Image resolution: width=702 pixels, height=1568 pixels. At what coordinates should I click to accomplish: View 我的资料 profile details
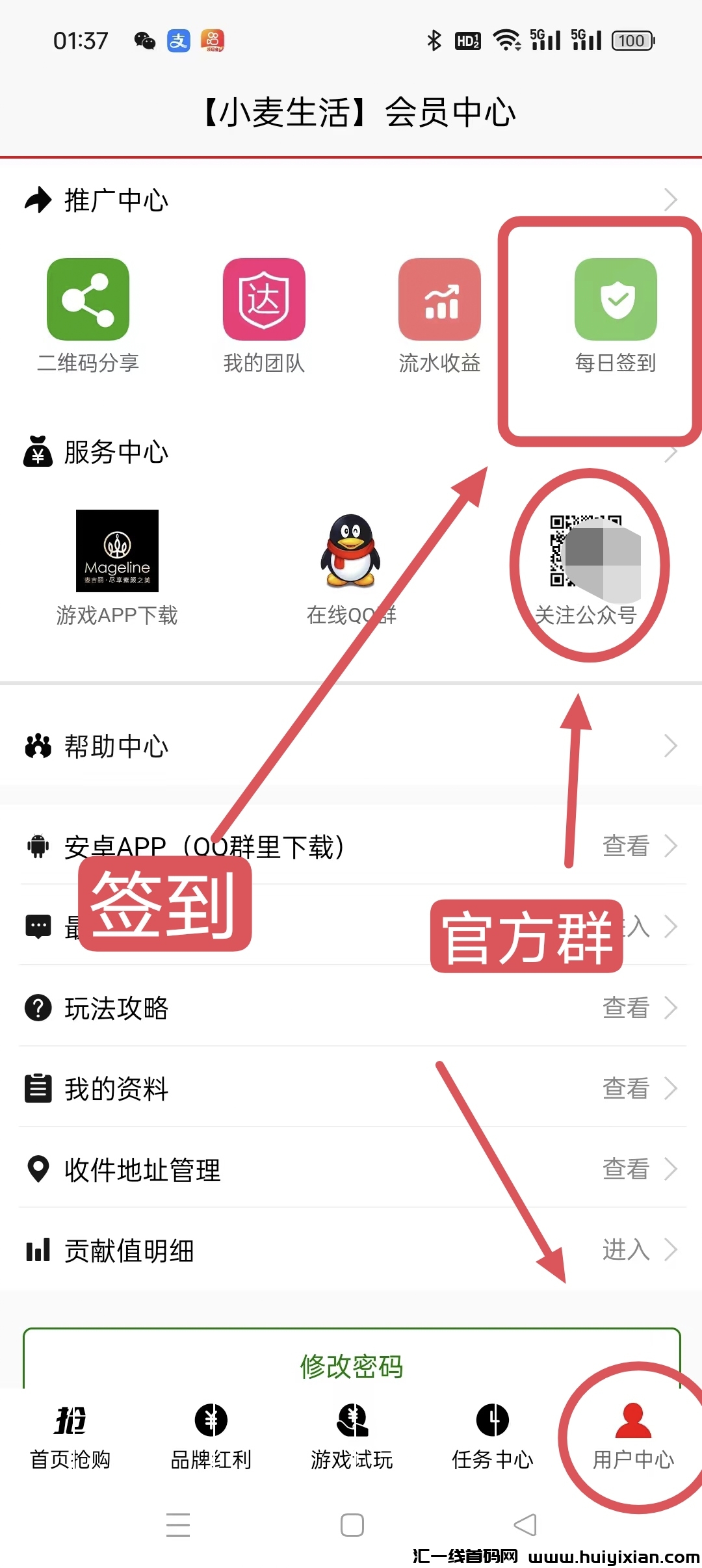click(x=351, y=1088)
